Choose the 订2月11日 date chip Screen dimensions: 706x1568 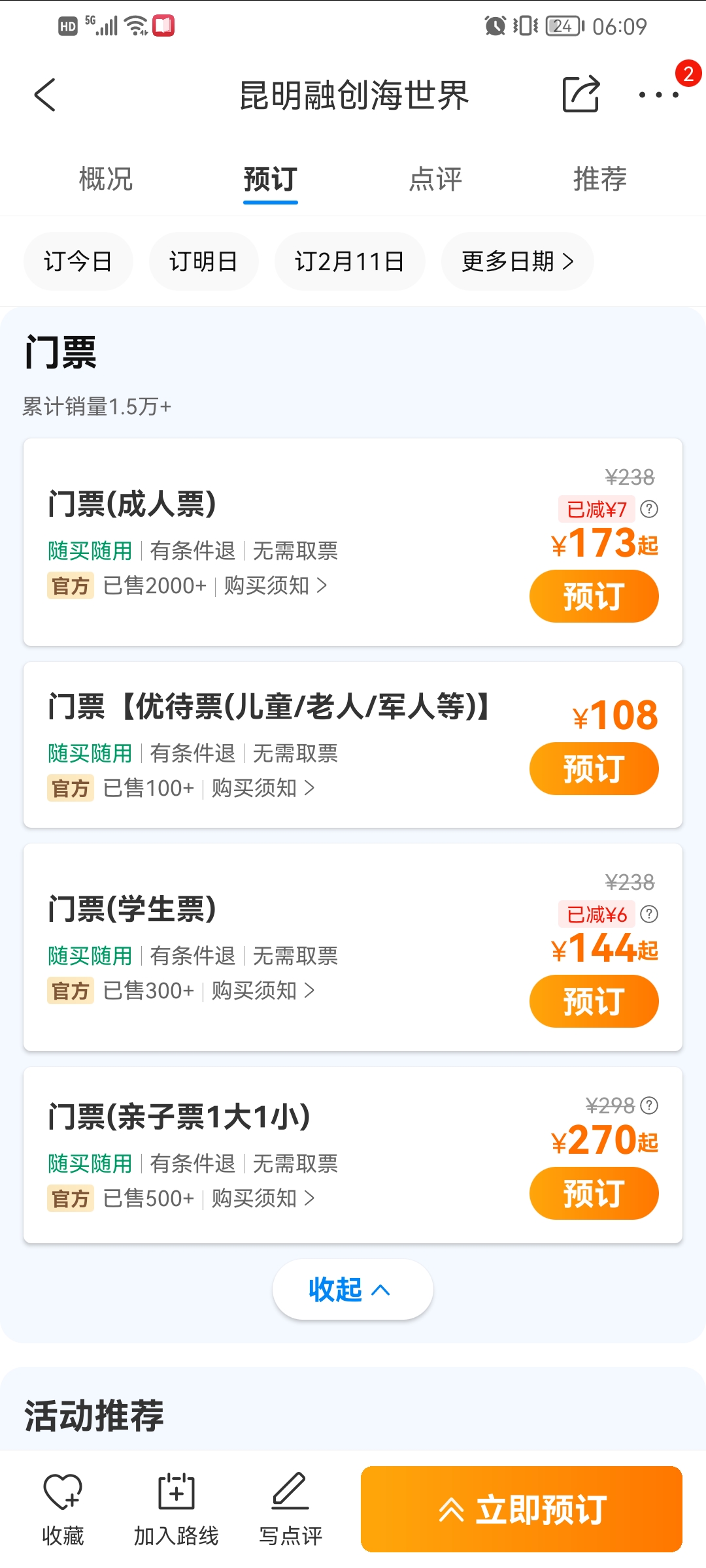click(x=350, y=261)
